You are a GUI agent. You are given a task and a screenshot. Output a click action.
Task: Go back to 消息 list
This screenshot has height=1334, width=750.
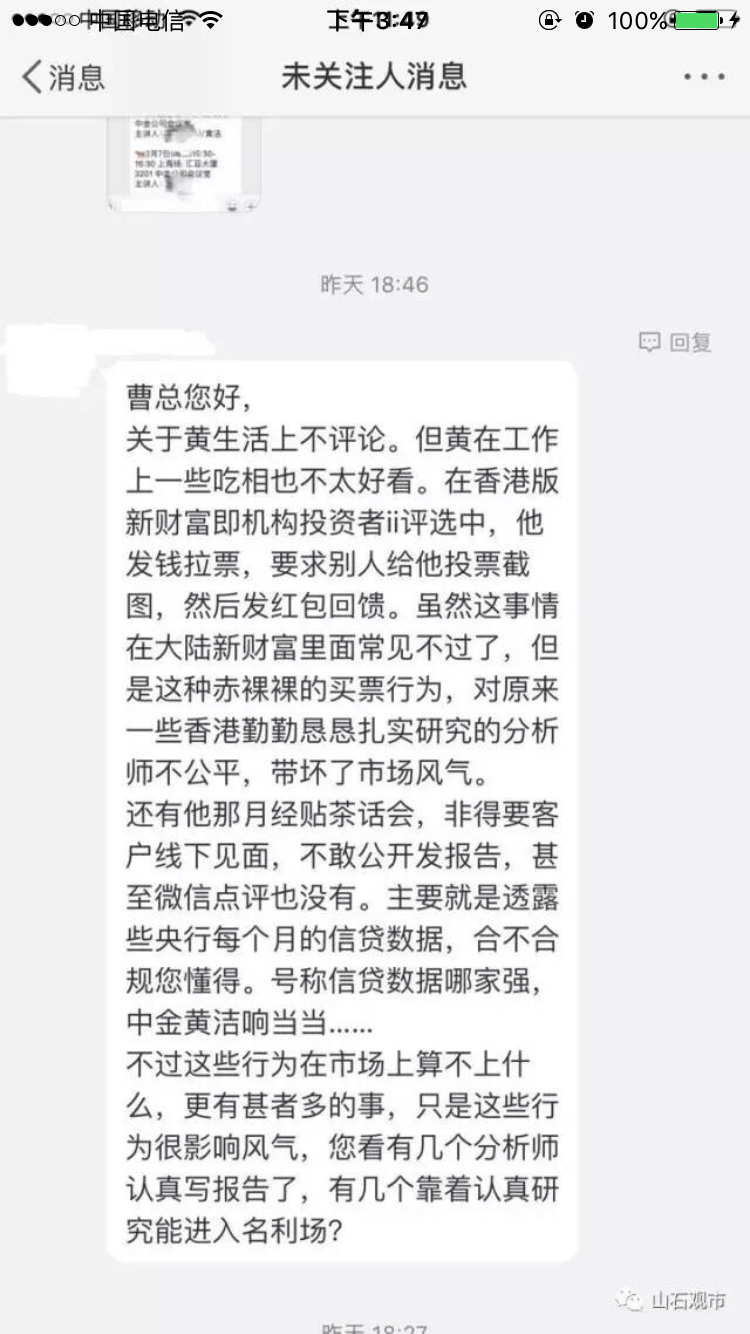62,77
